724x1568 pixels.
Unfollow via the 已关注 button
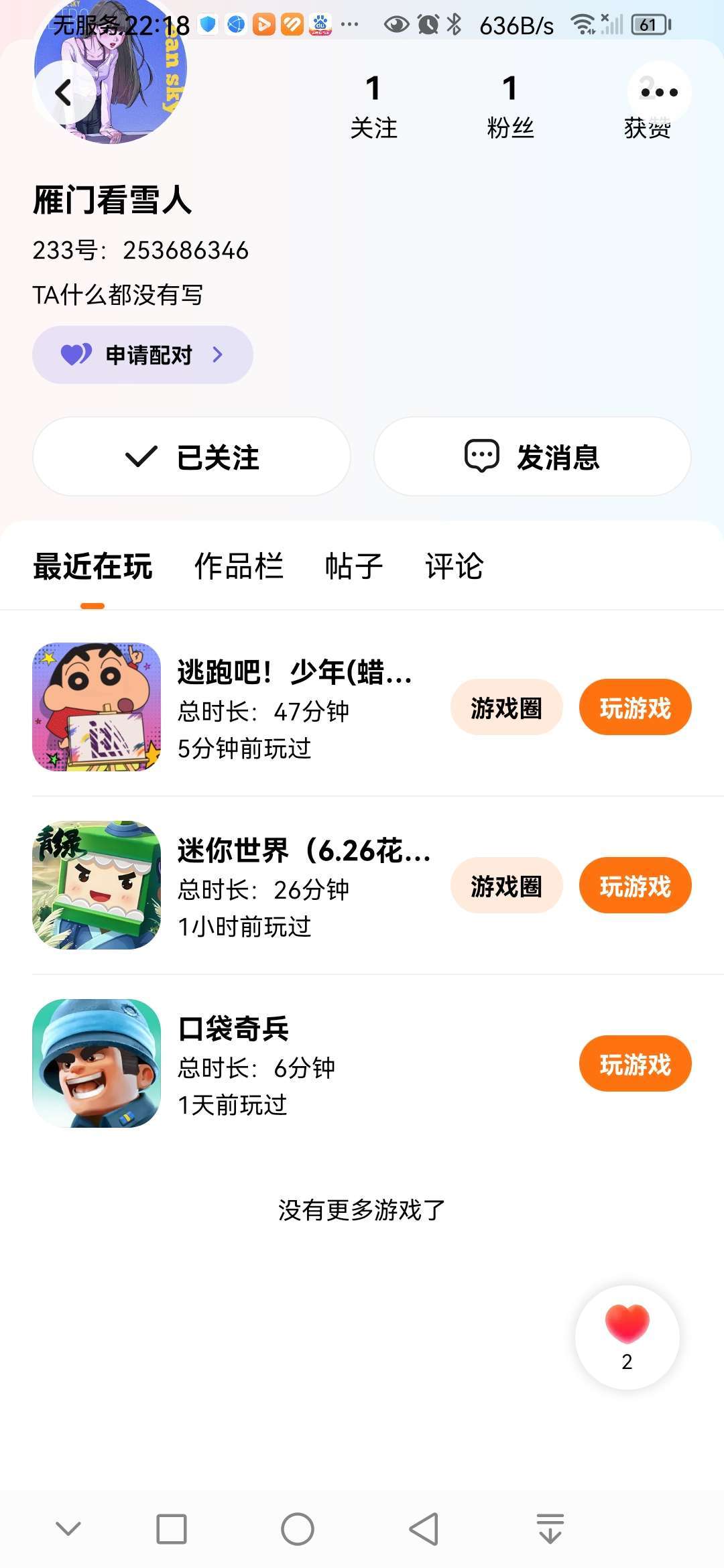click(192, 457)
